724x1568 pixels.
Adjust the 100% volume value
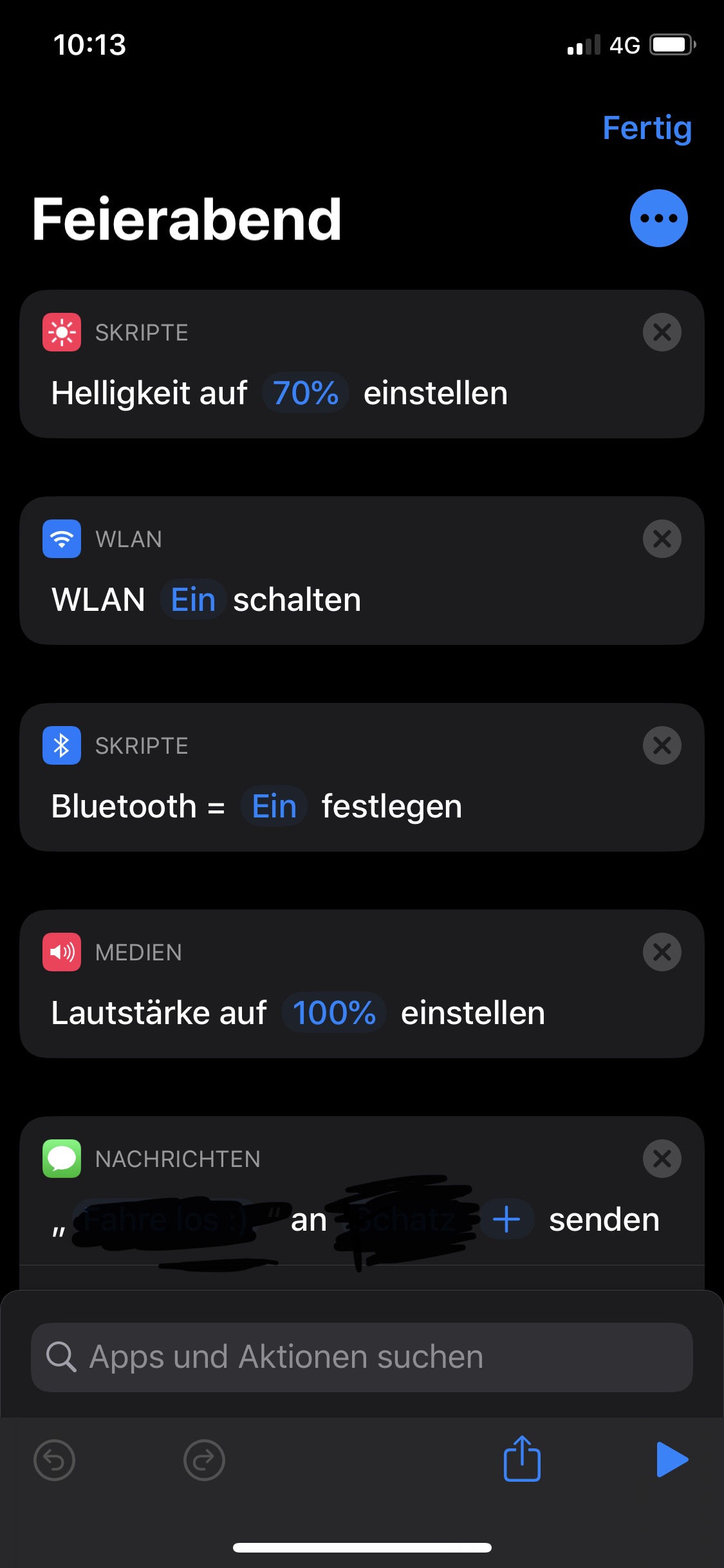pos(334,1013)
